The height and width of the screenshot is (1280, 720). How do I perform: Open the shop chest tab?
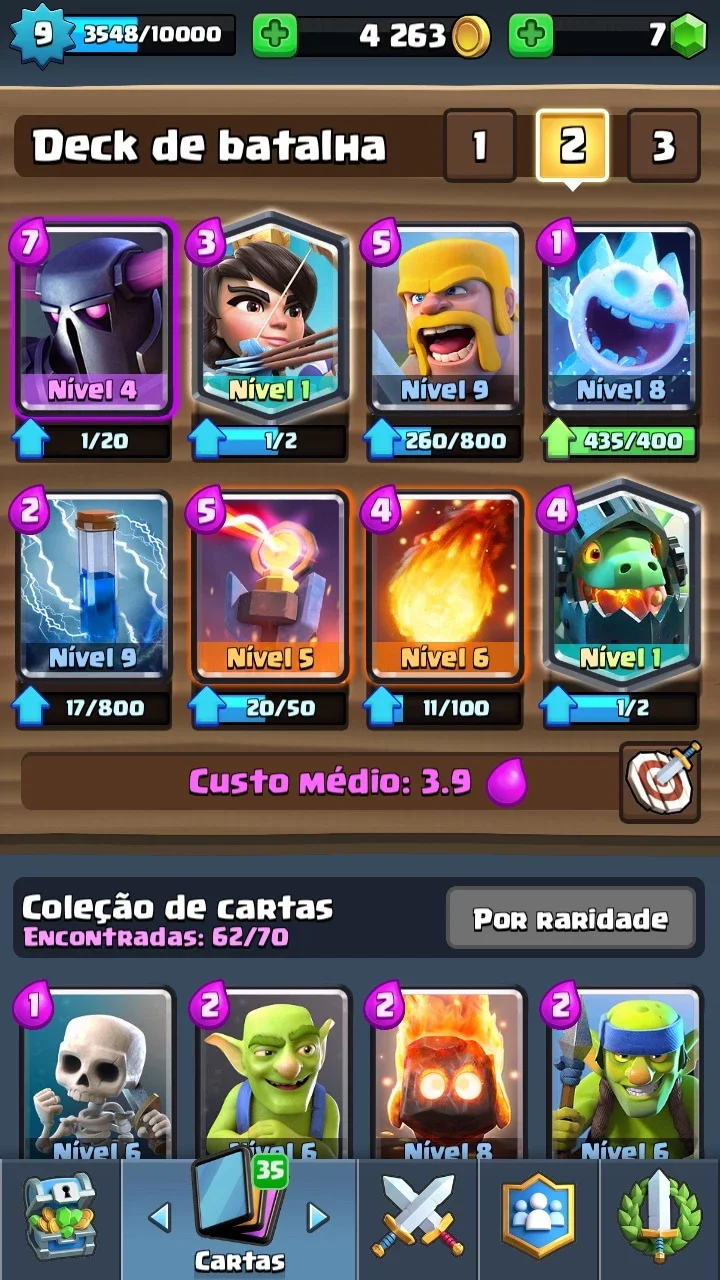coord(60,1218)
